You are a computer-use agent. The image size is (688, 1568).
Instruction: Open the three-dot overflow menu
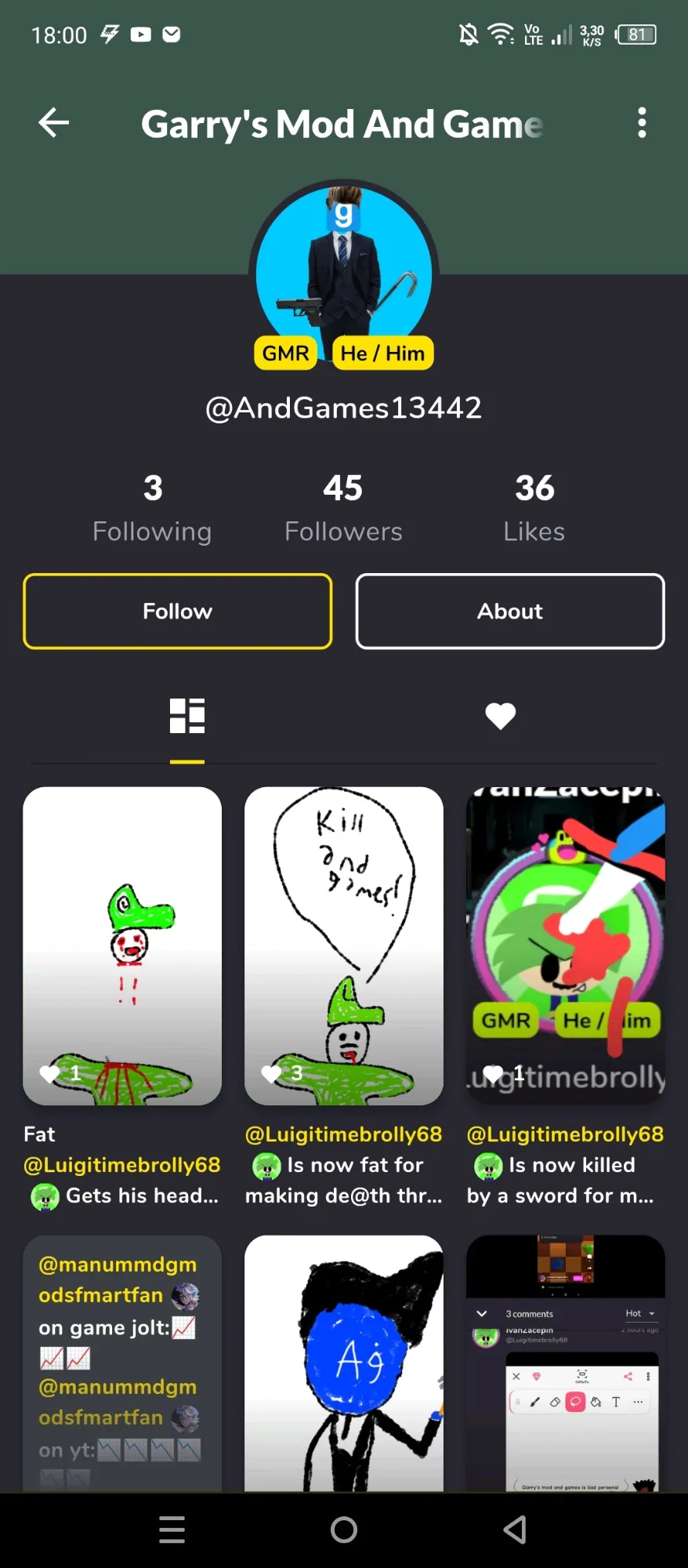pyautogui.click(x=642, y=123)
